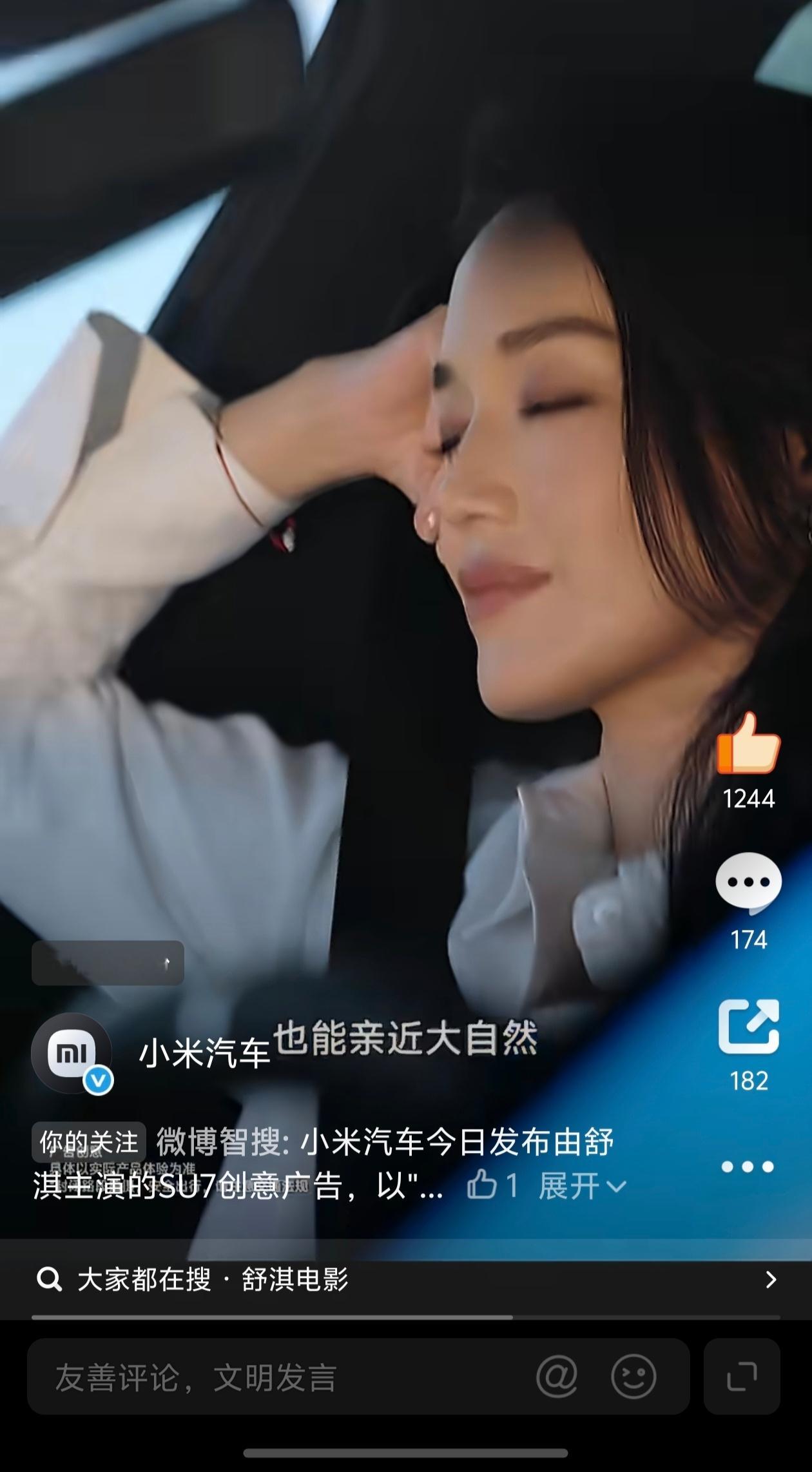Image resolution: width=812 pixels, height=1472 pixels.
Task: Click the blue verification badge under the avatar
Action: [97, 1078]
